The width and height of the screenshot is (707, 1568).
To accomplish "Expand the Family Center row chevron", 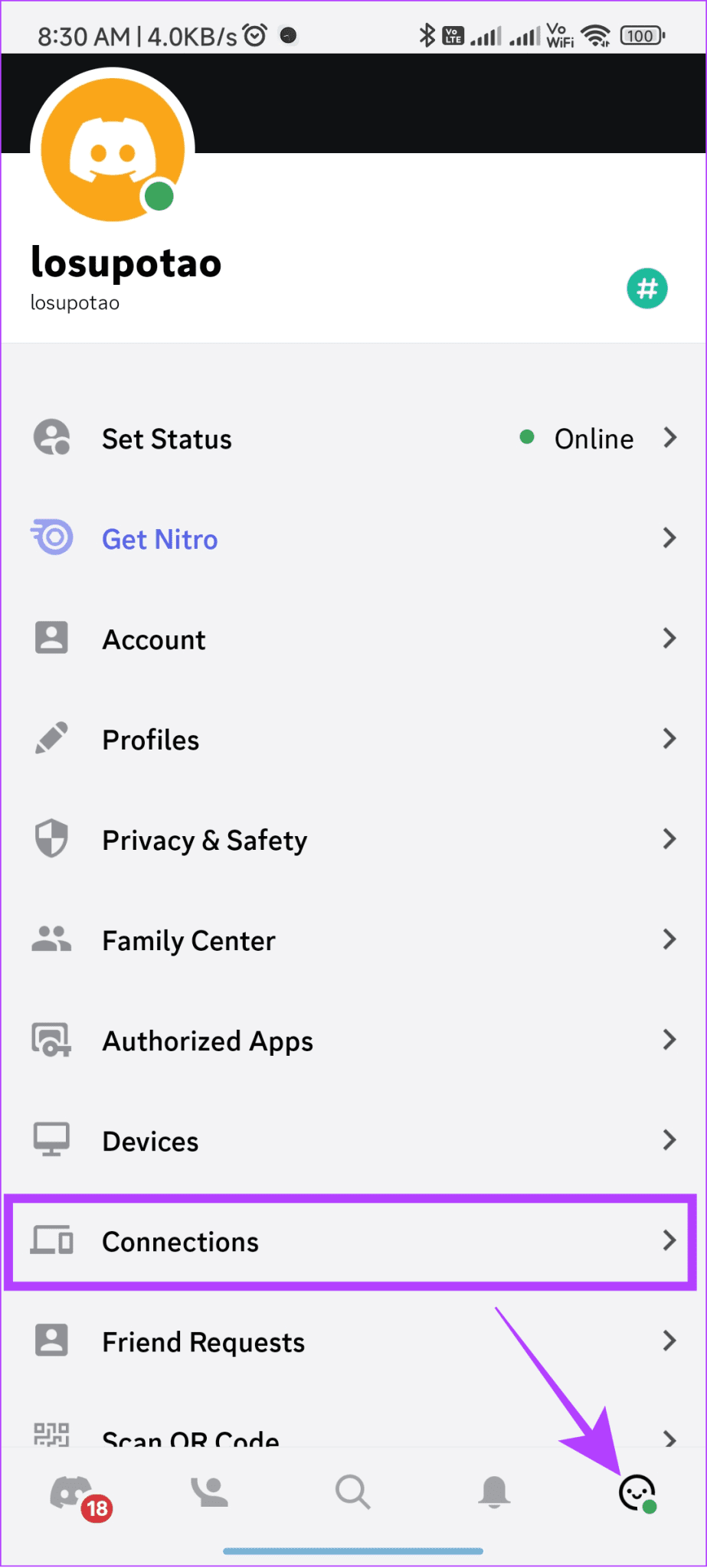I will pos(668,939).
